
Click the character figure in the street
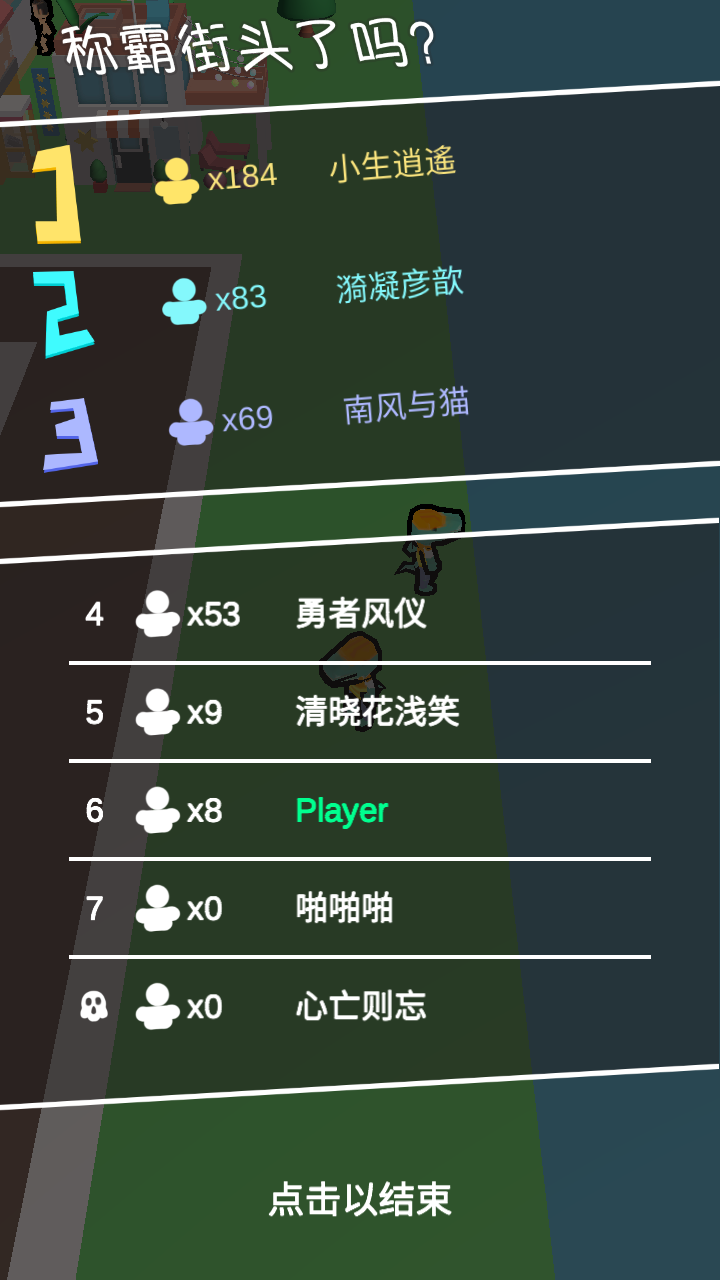pos(430,545)
